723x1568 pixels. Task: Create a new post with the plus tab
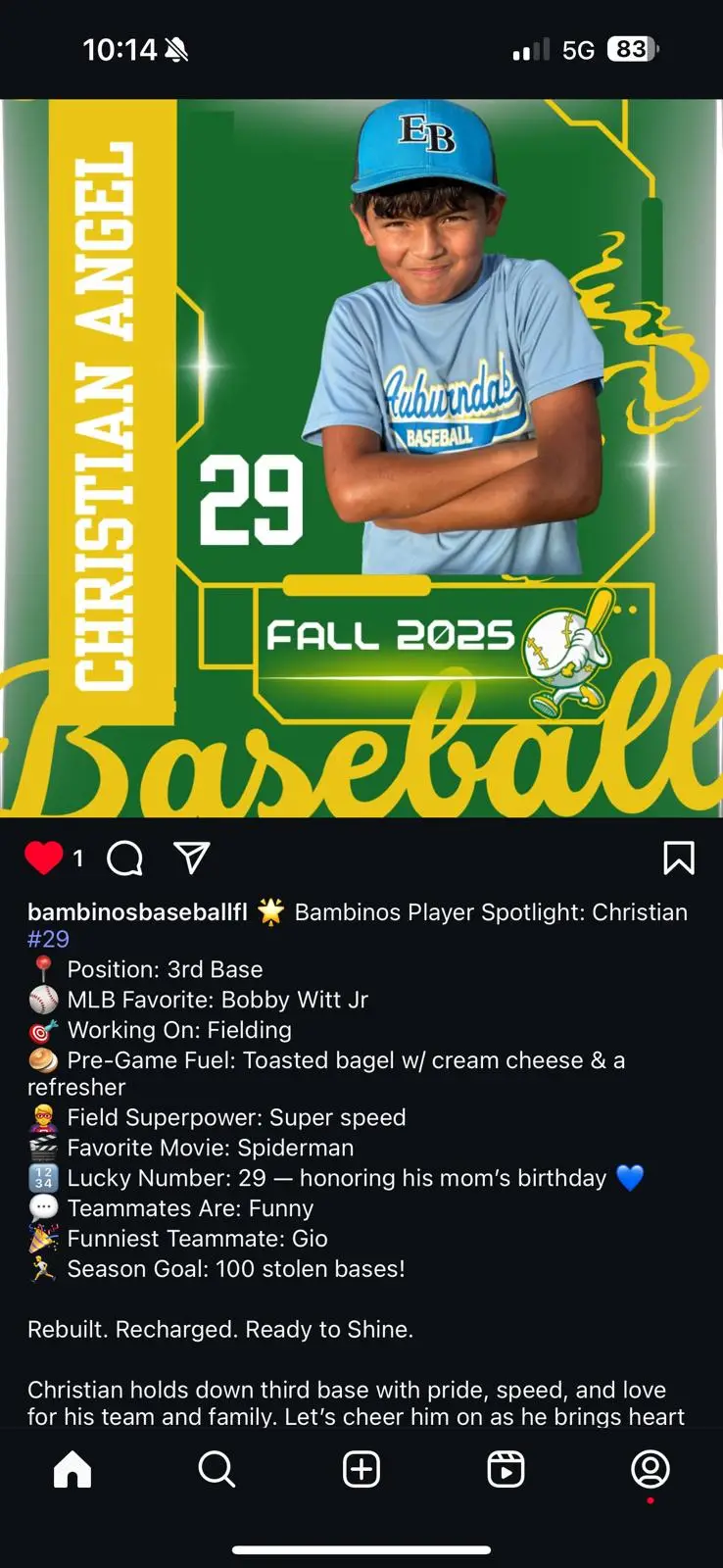coord(361,1469)
